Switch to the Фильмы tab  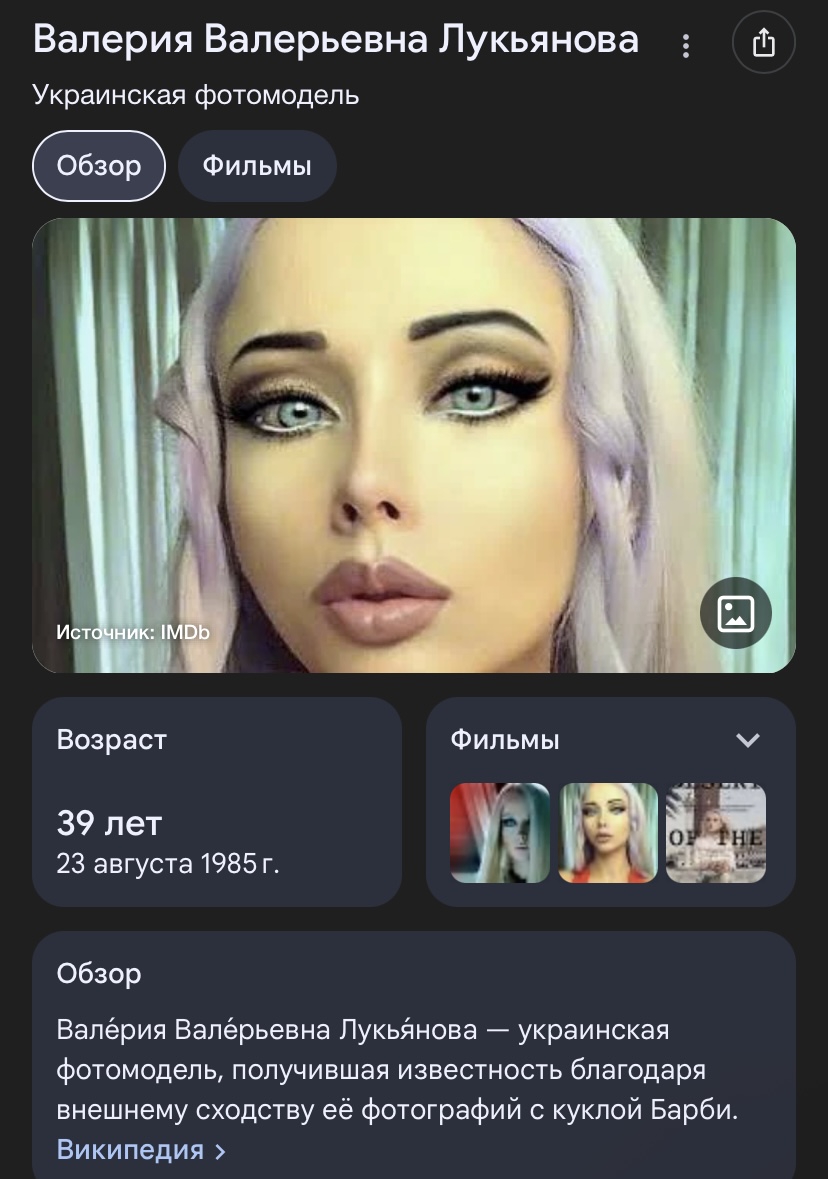point(257,166)
